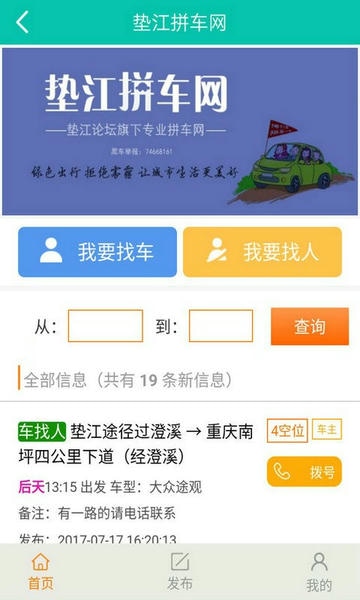Viewport: 360px width, 600px height.
Task: Switch to the 我的 tab
Action: click(x=319, y=572)
